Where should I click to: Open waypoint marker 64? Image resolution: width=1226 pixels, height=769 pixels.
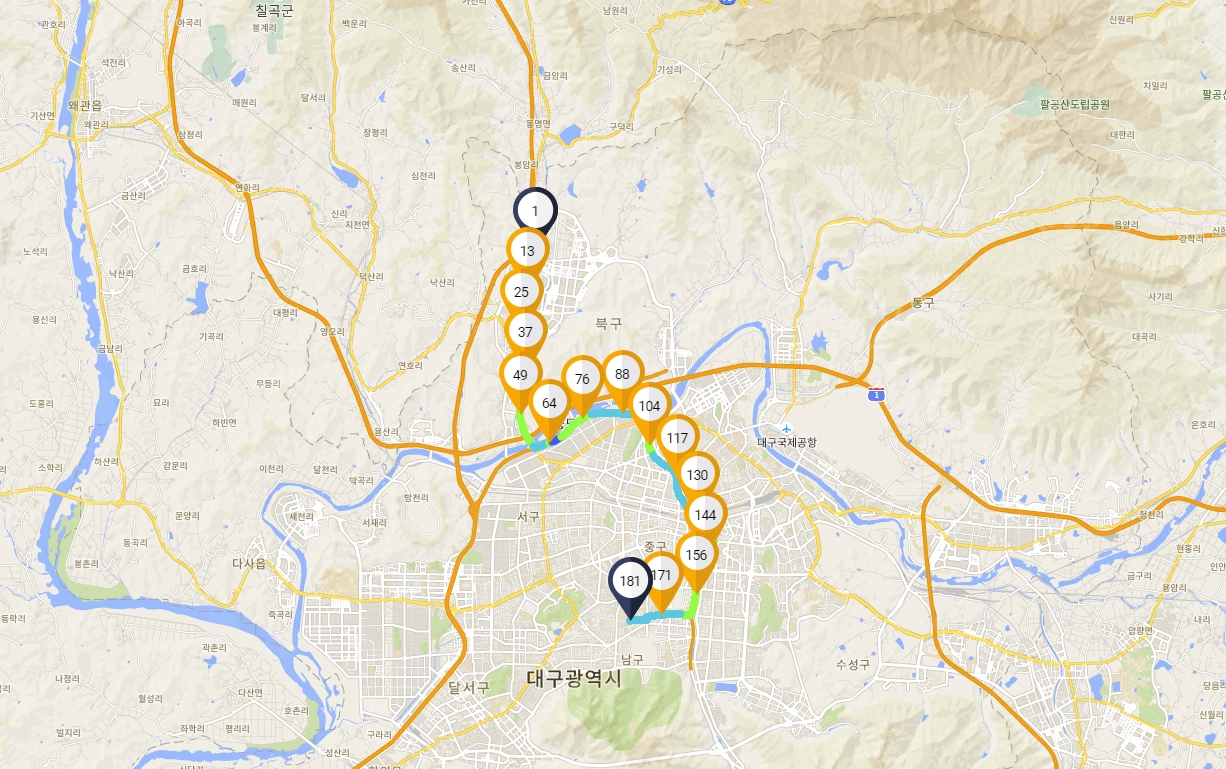[x=548, y=403]
